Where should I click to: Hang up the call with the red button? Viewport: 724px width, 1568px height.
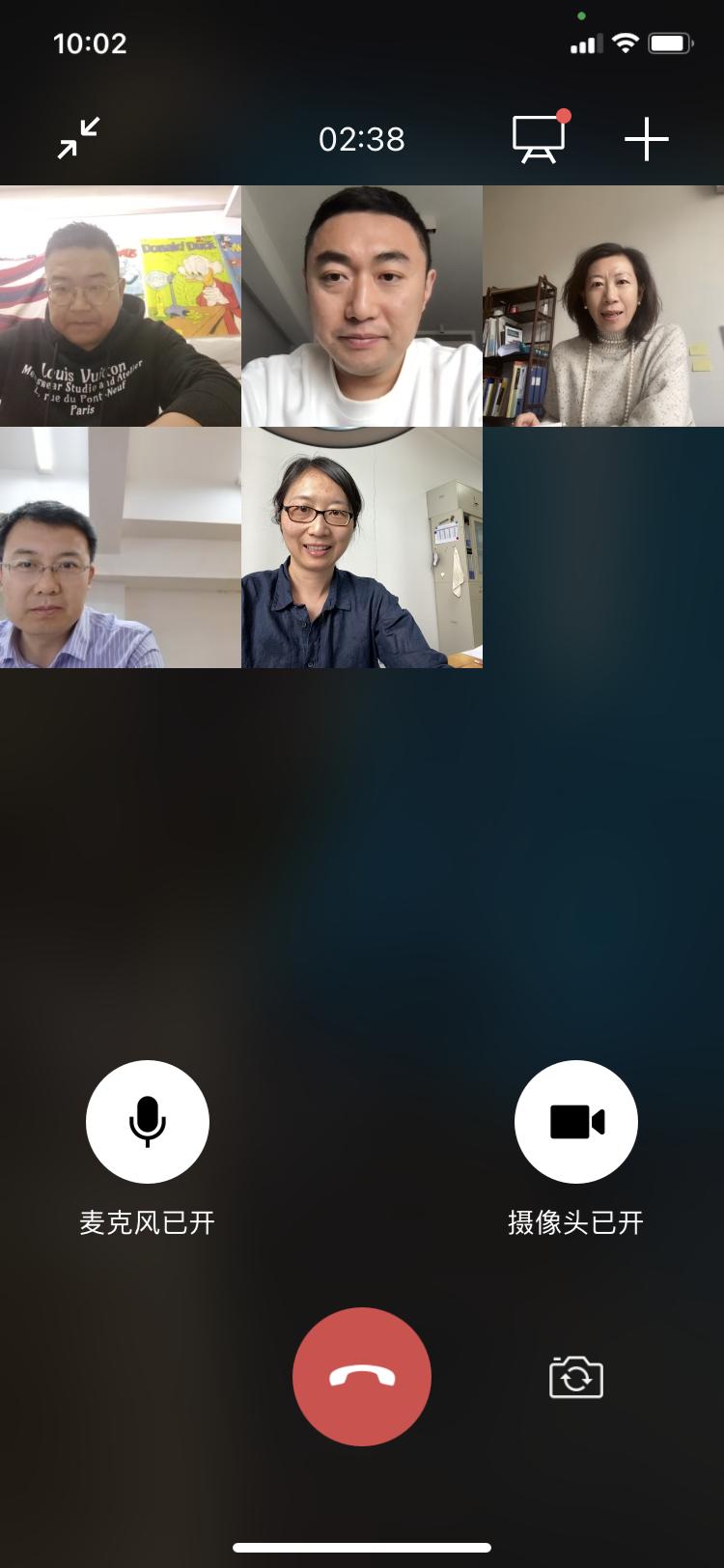click(362, 1377)
